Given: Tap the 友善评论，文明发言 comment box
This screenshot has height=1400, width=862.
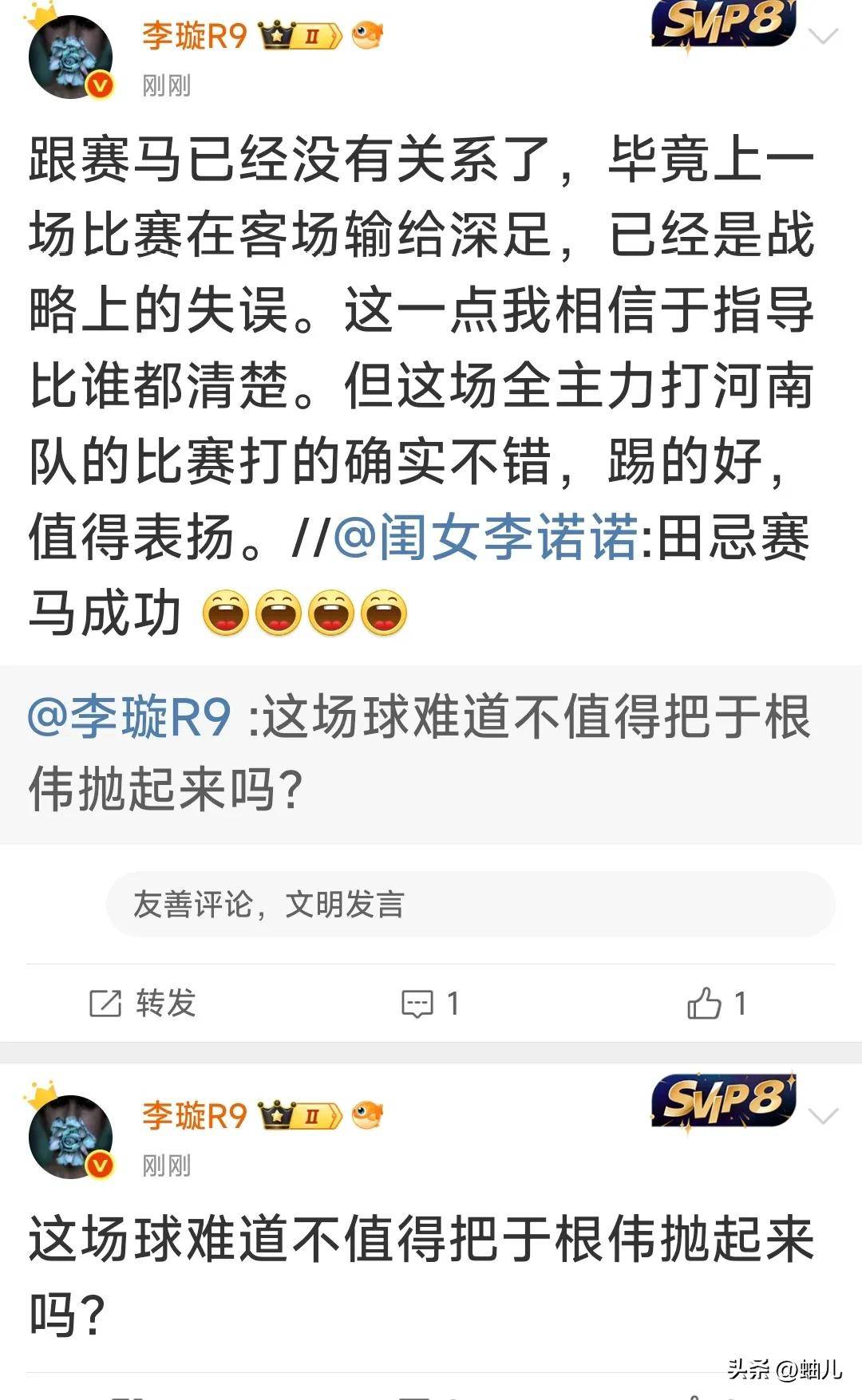Looking at the screenshot, I should 471,904.
